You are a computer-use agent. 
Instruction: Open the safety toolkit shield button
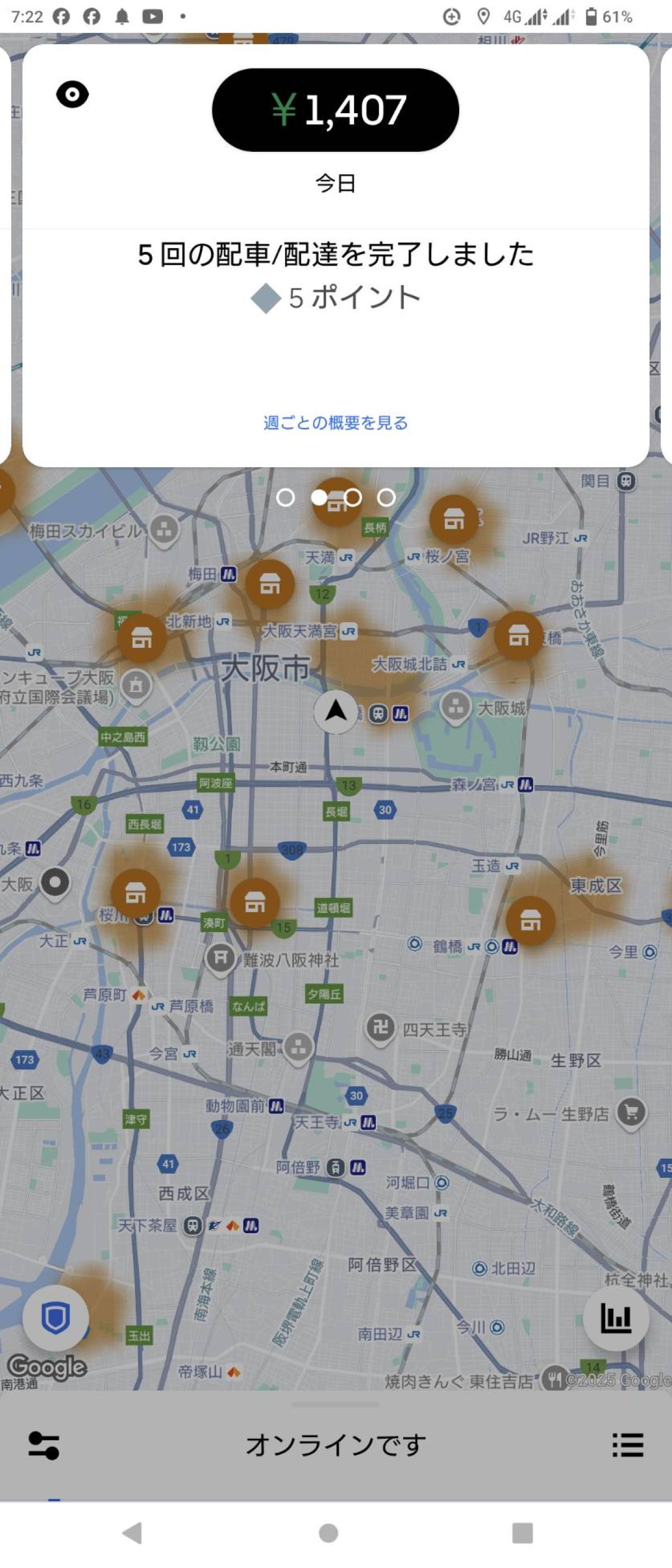point(55,1318)
